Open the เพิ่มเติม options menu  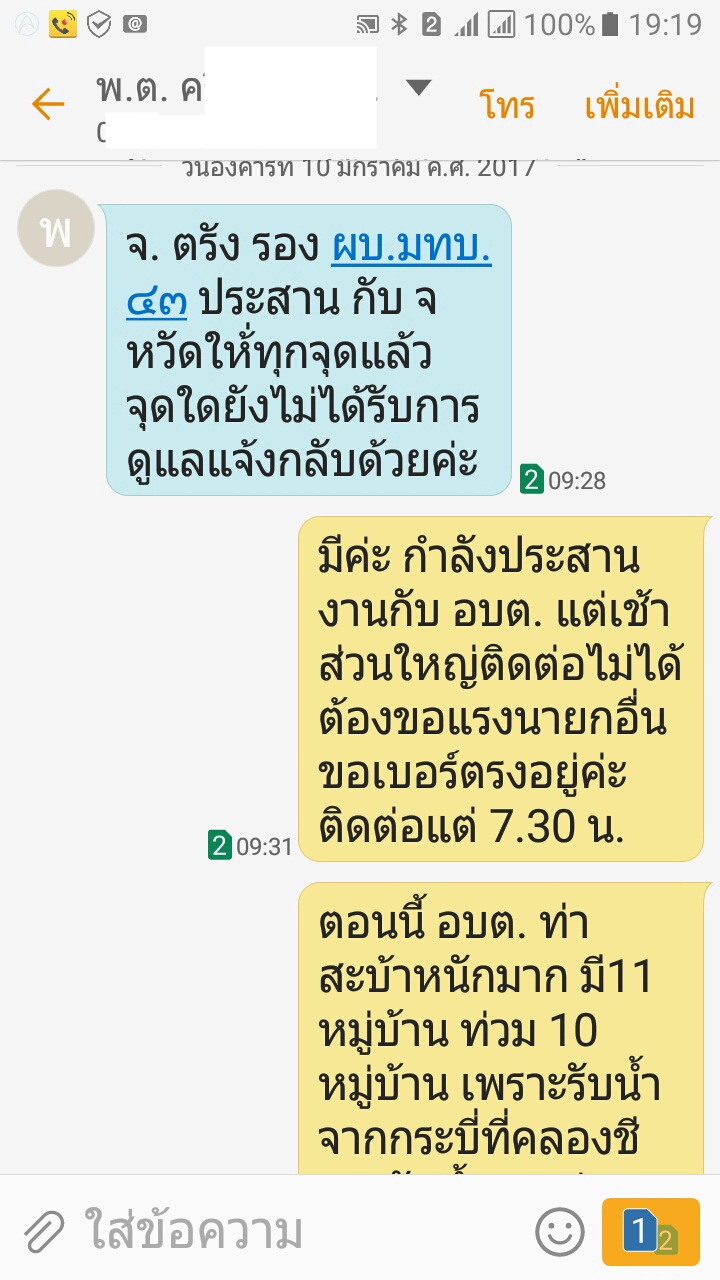(639, 105)
